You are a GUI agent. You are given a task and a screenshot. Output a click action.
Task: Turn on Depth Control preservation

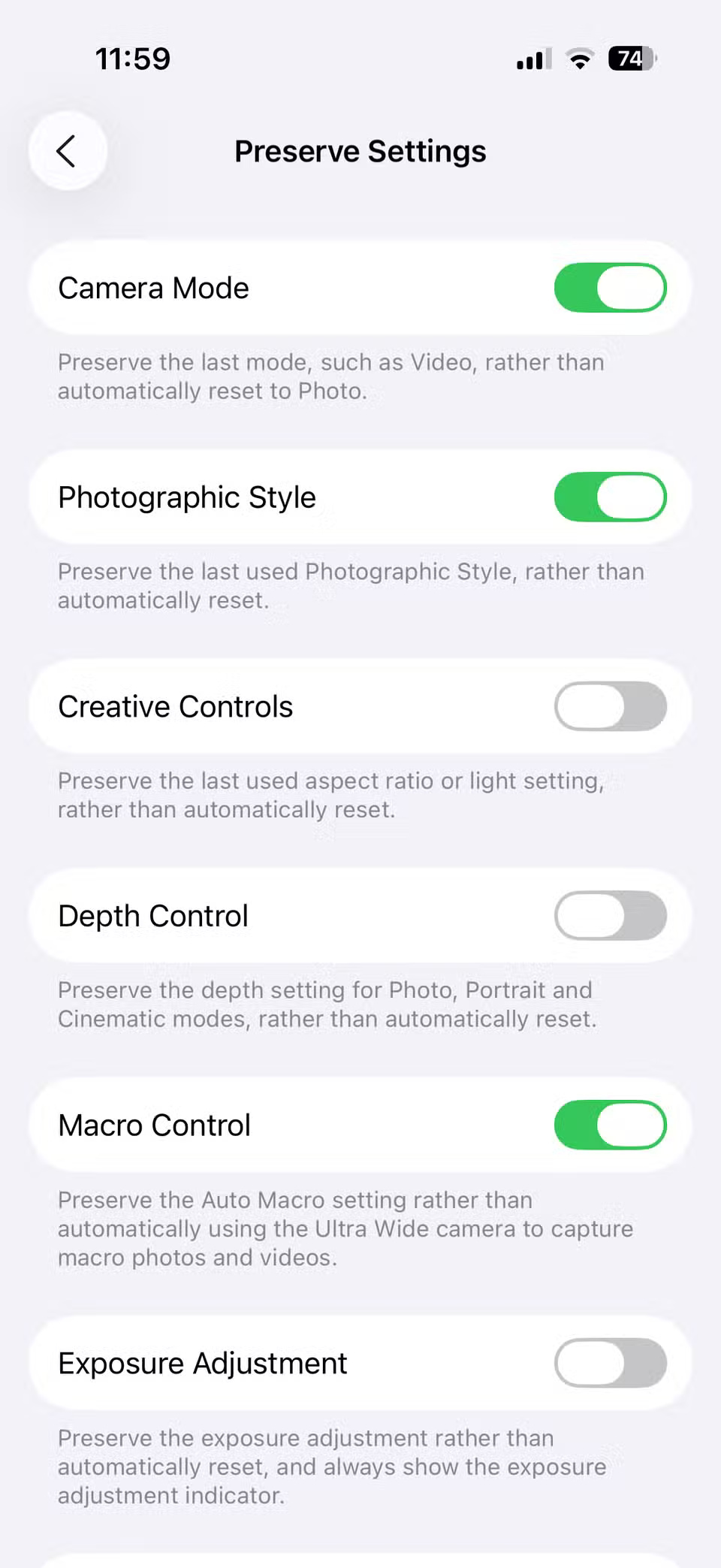(610, 915)
